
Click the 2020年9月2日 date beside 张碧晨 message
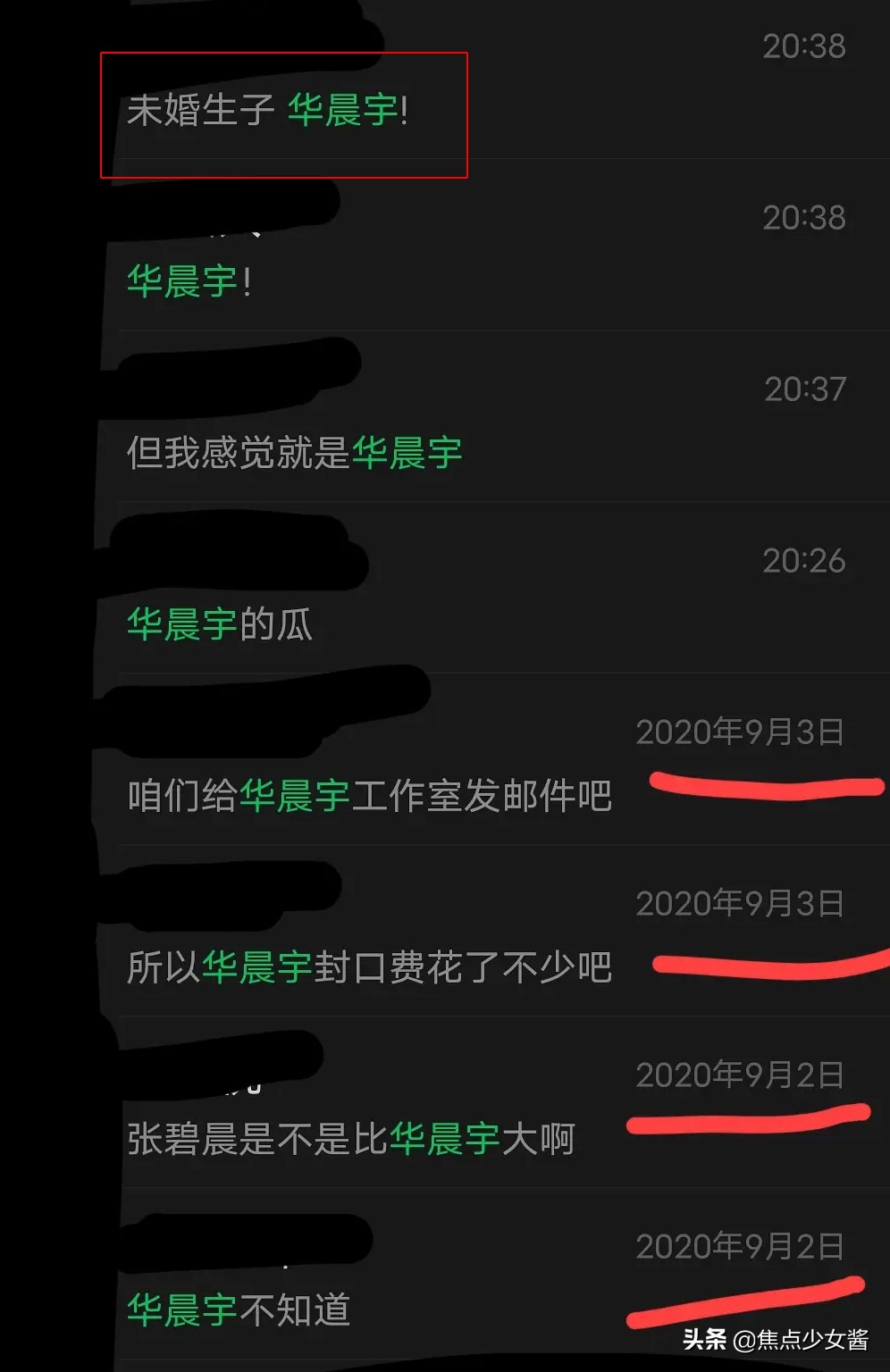740,1074
